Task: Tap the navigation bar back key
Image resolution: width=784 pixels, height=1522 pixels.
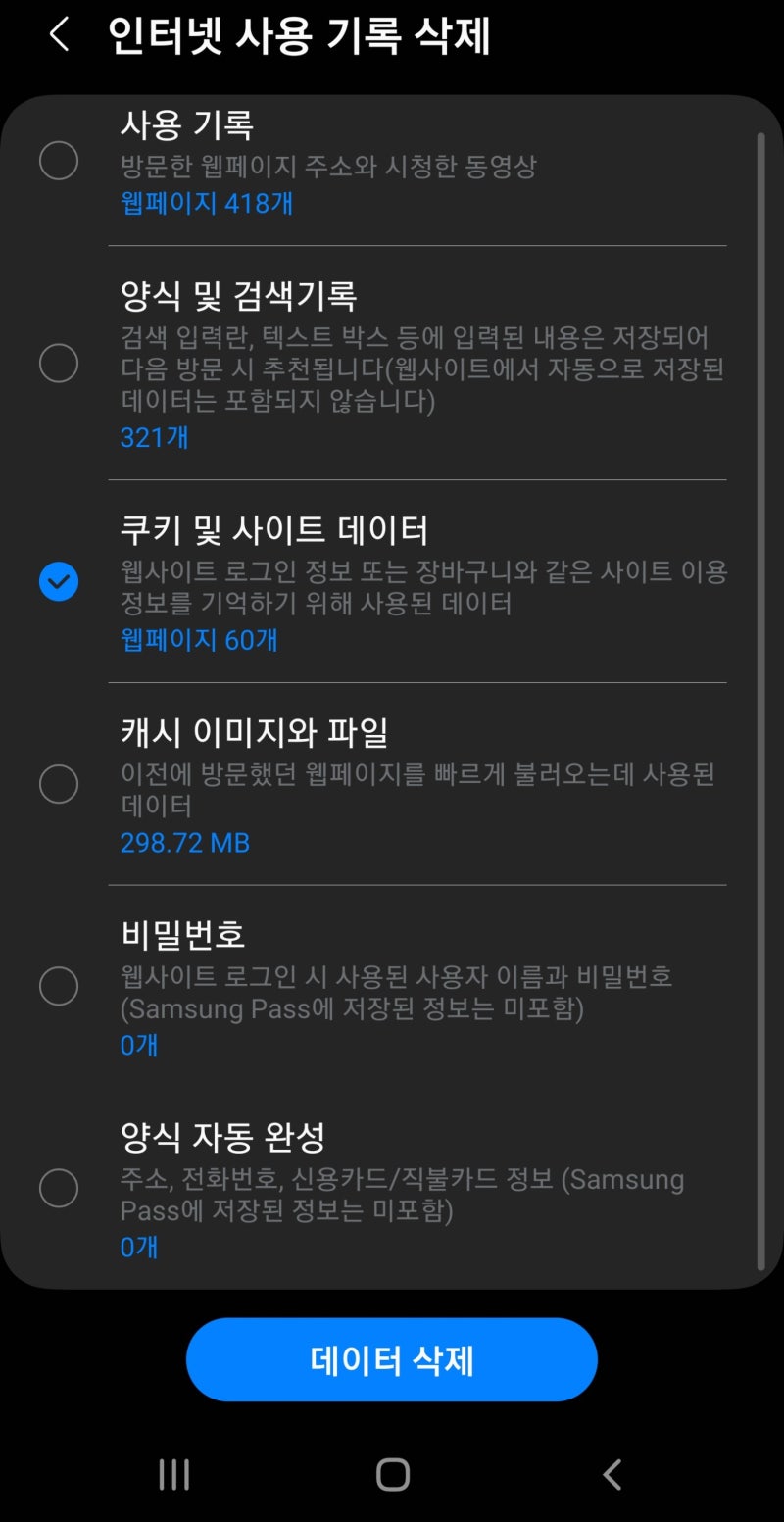Action: click(x=612, y=1472)
